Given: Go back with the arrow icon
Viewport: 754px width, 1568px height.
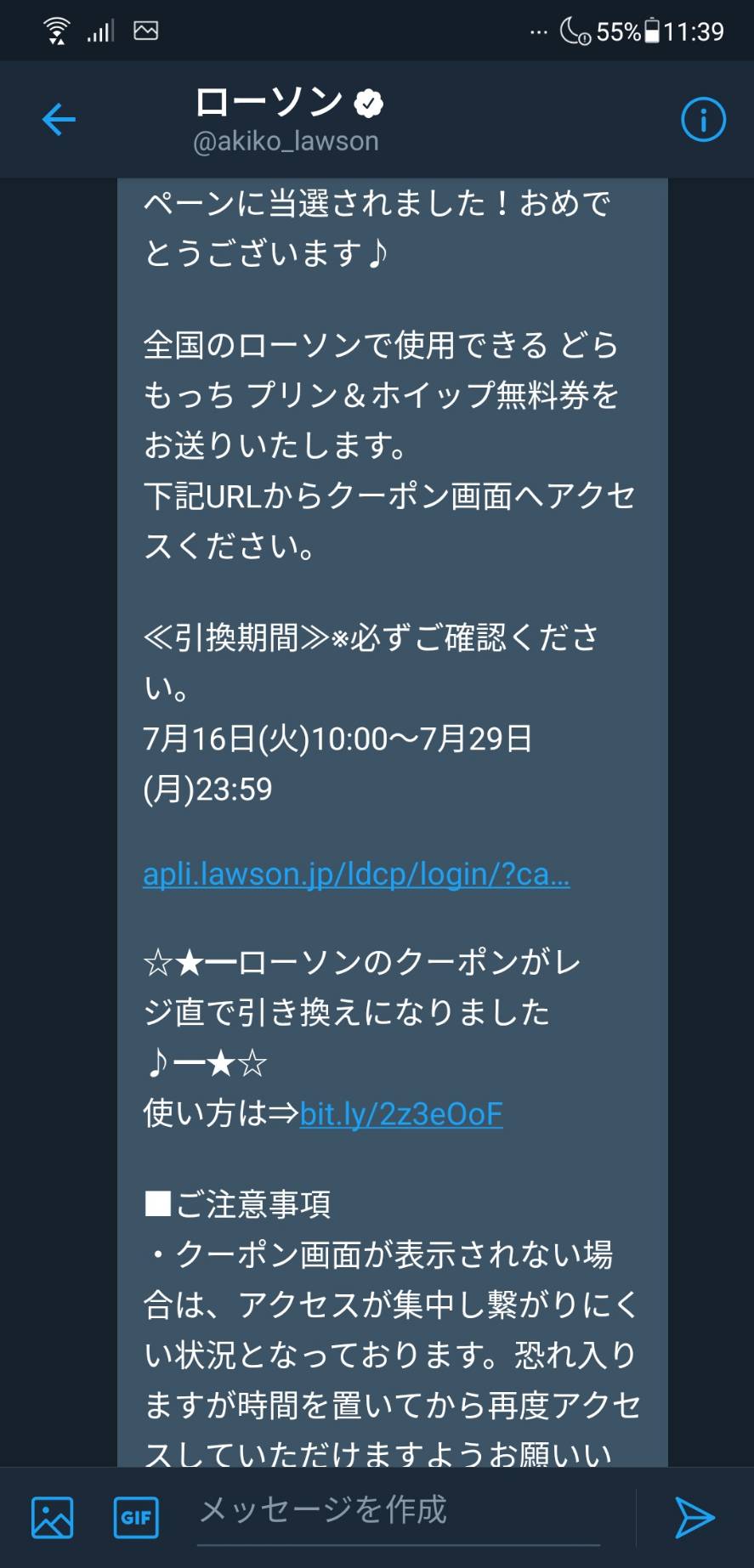Looking at the screenshot, I should pos(59,119).
